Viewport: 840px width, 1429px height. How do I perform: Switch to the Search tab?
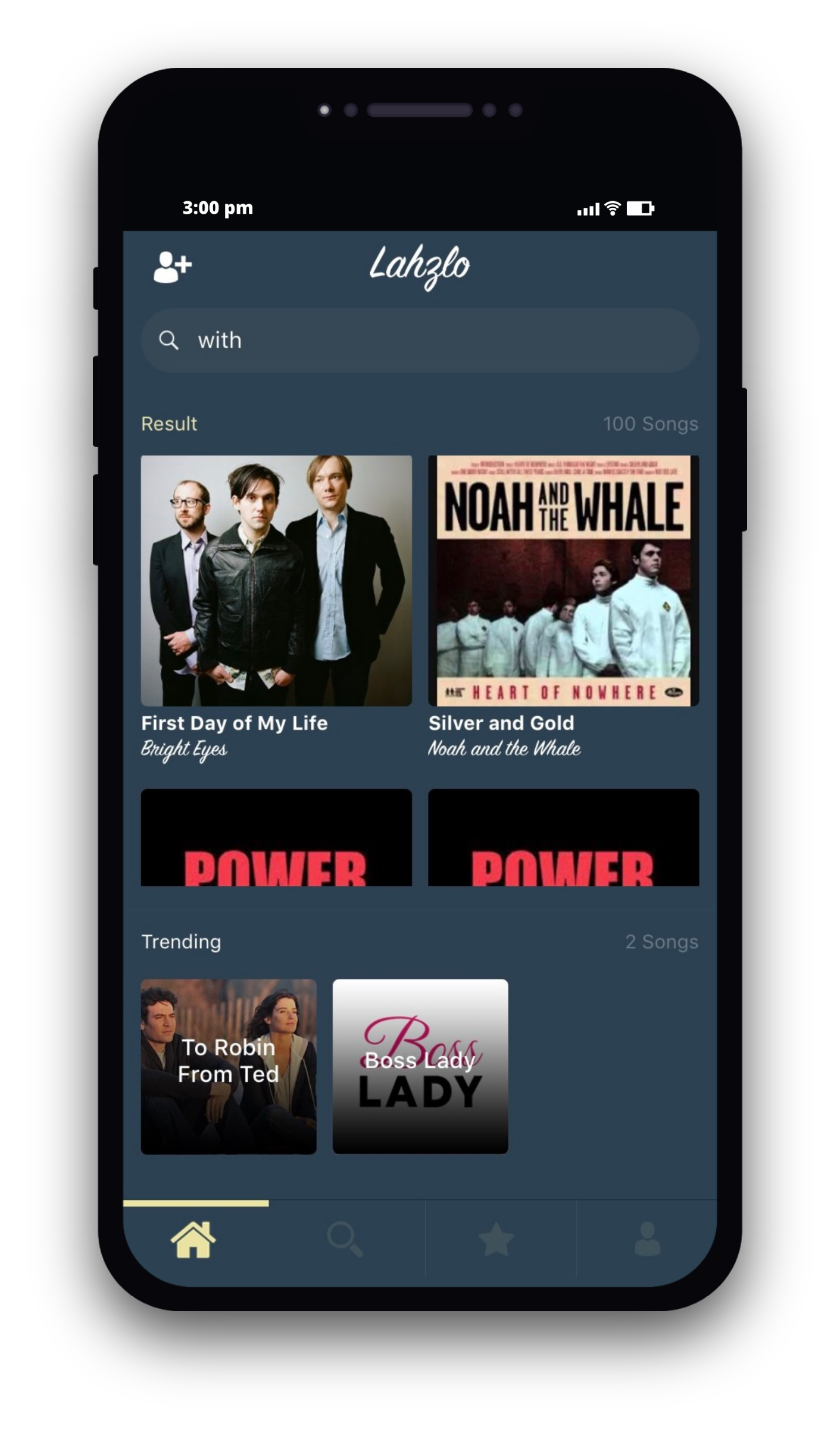coord(345,1240)
